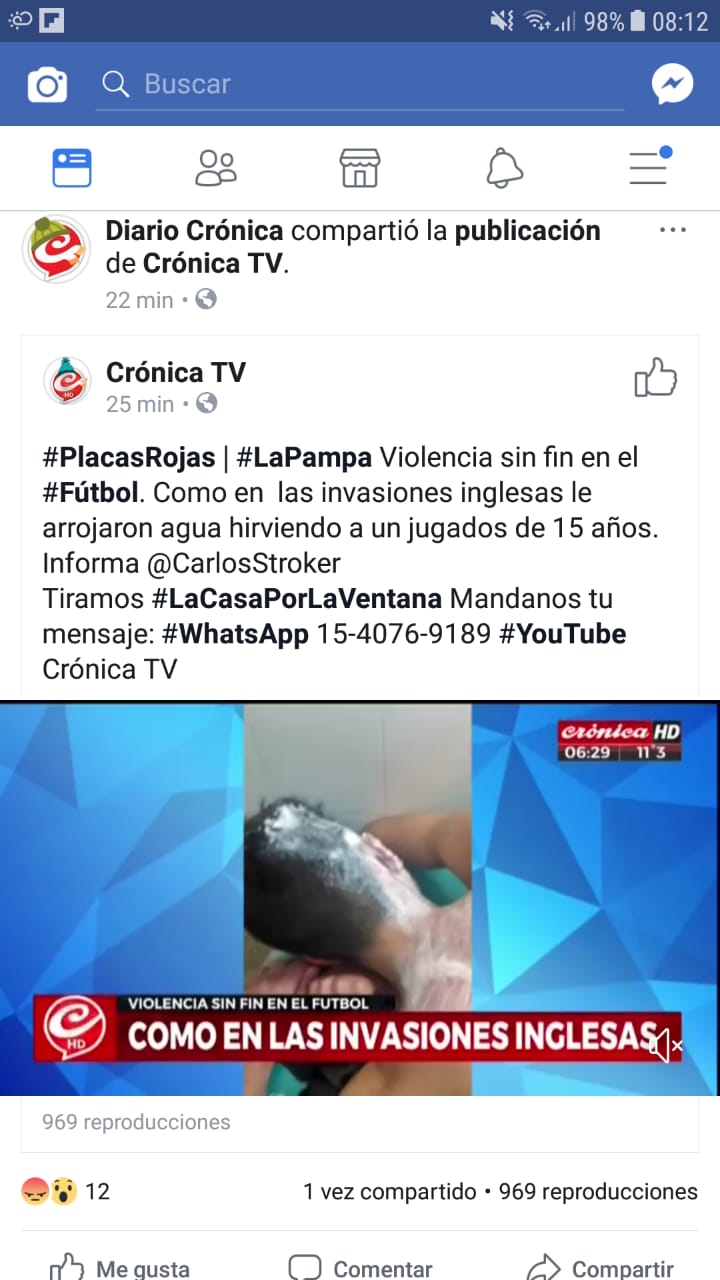Unmute the video sound

[x=665, y=1046]
